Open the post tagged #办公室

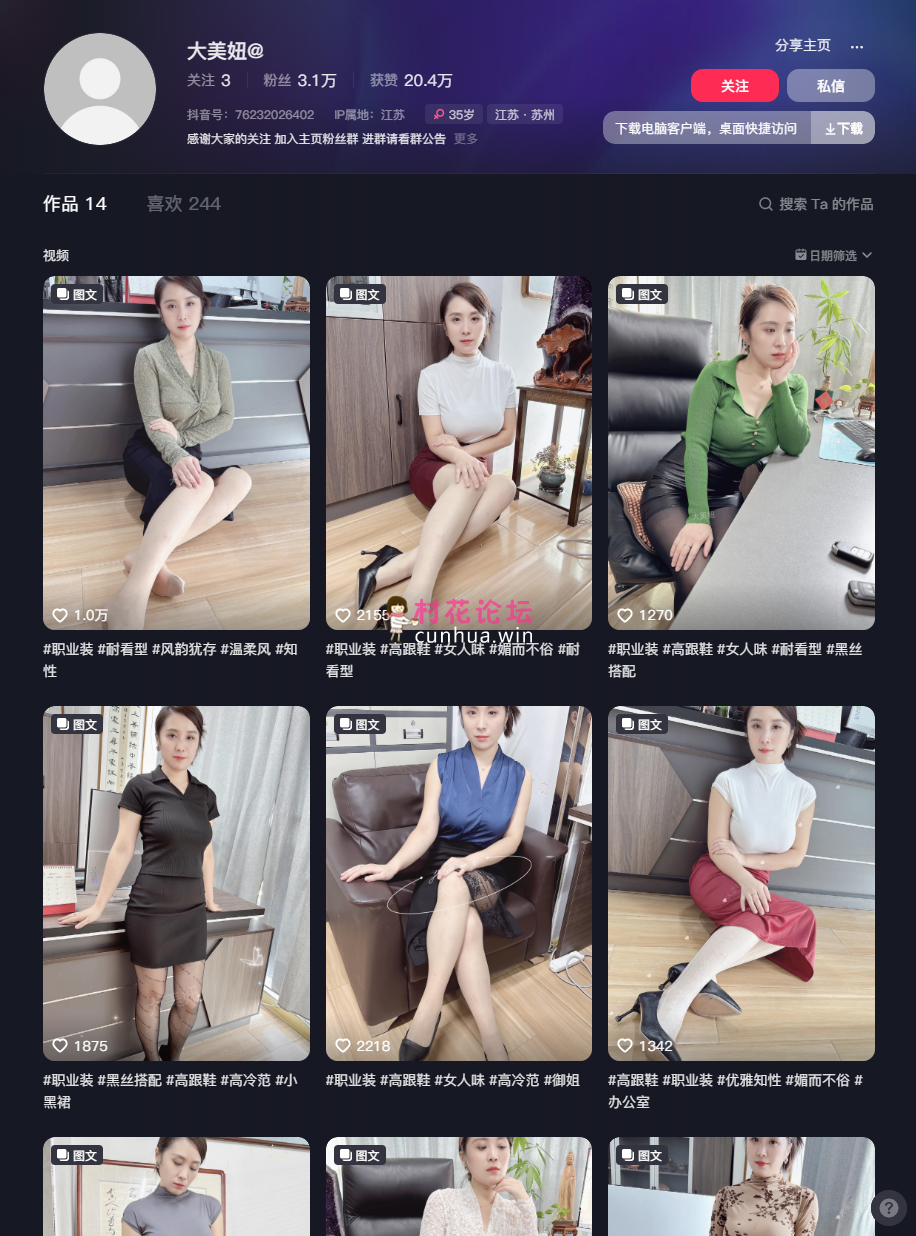tap(741, 883)
